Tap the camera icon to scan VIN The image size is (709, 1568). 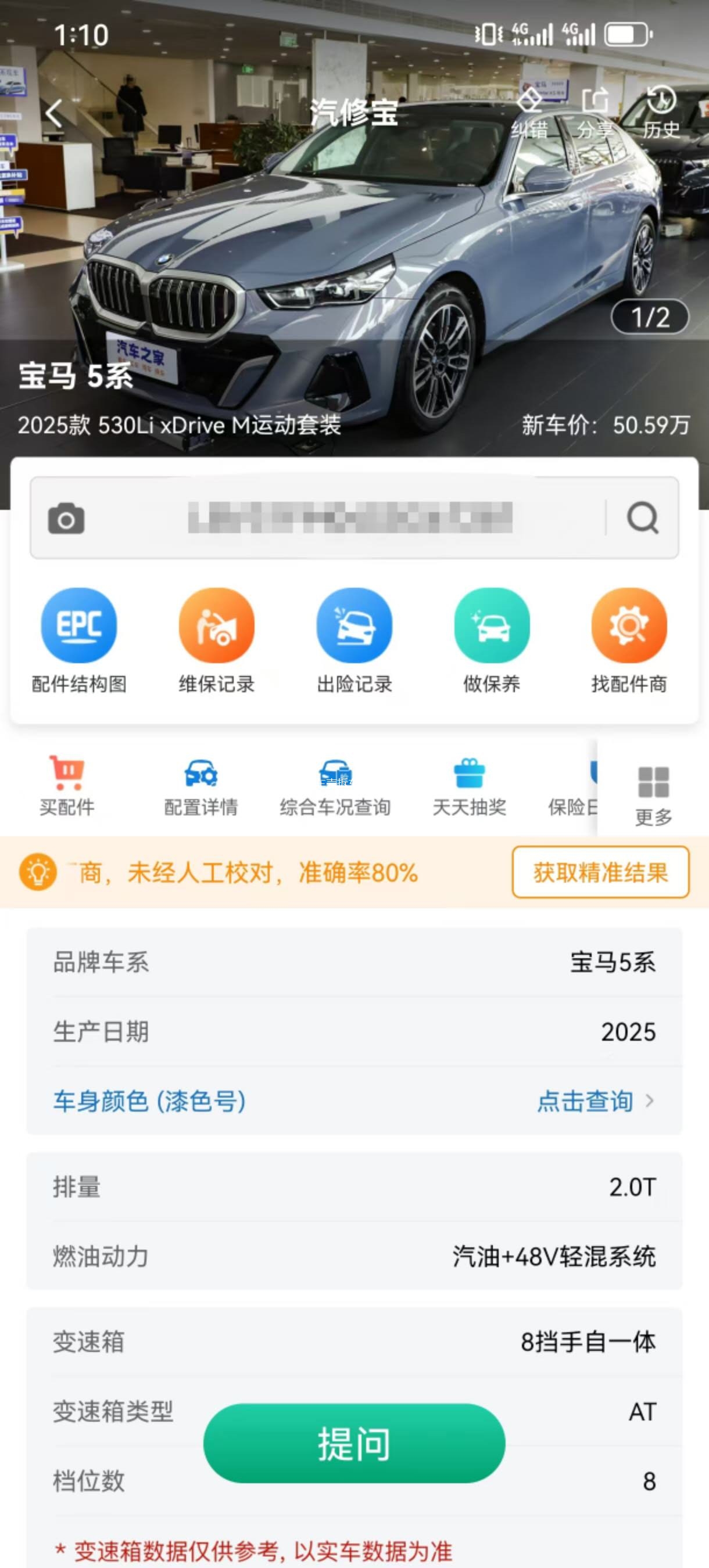(x=66, y=519)
